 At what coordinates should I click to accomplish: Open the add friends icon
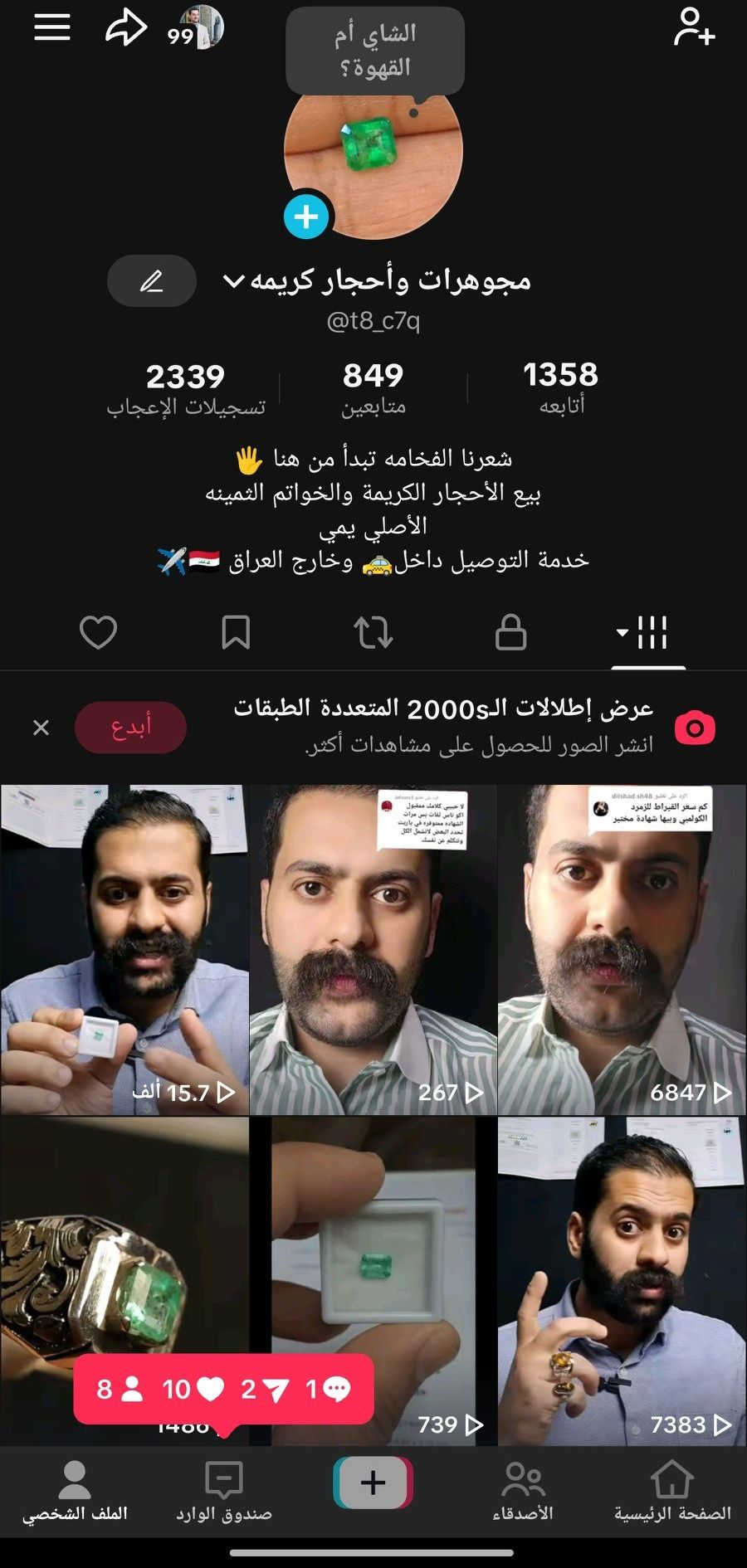coord(694,27)
